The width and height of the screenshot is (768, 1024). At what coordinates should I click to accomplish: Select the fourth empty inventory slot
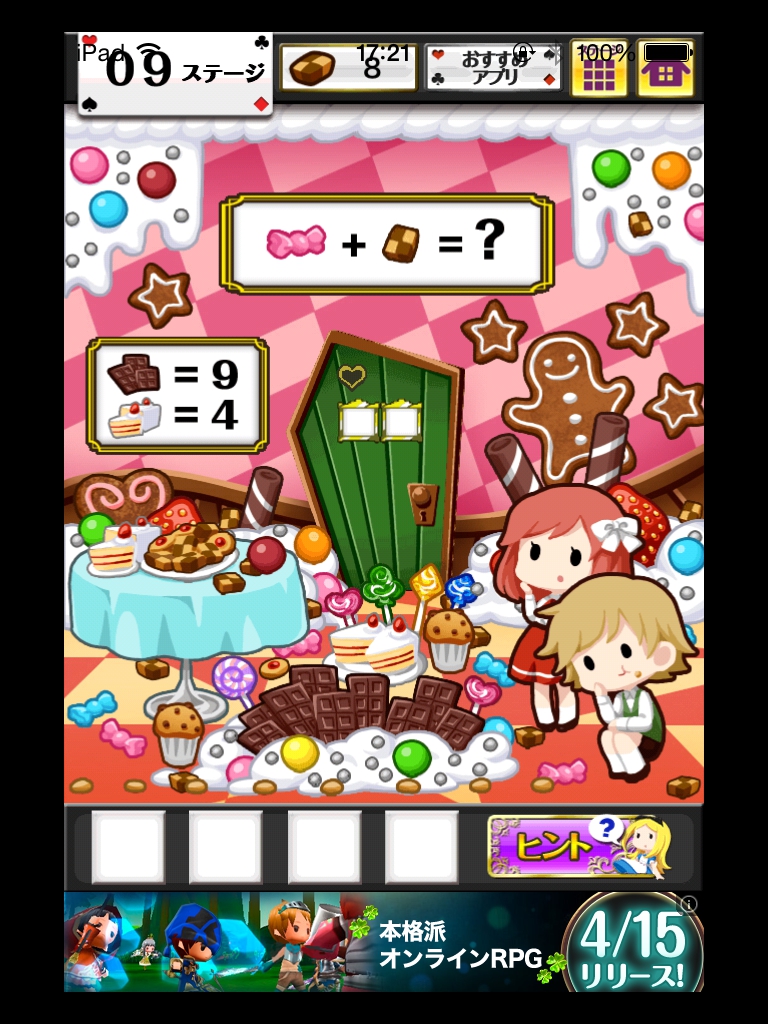point(421,847)
